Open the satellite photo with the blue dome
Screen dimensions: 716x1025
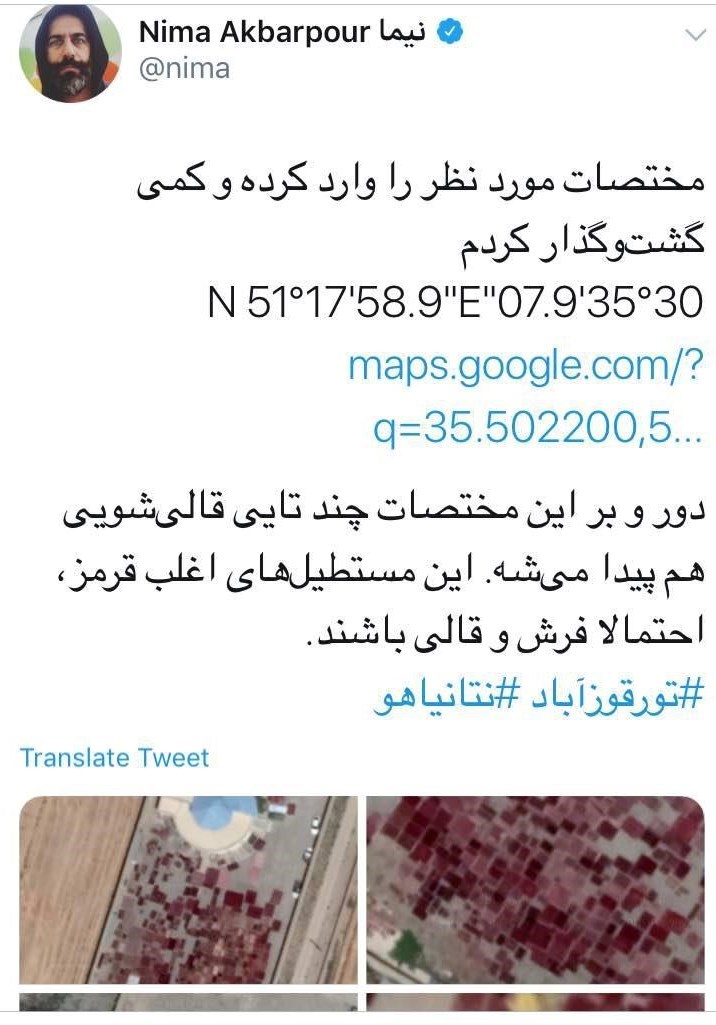coord(188,888)
